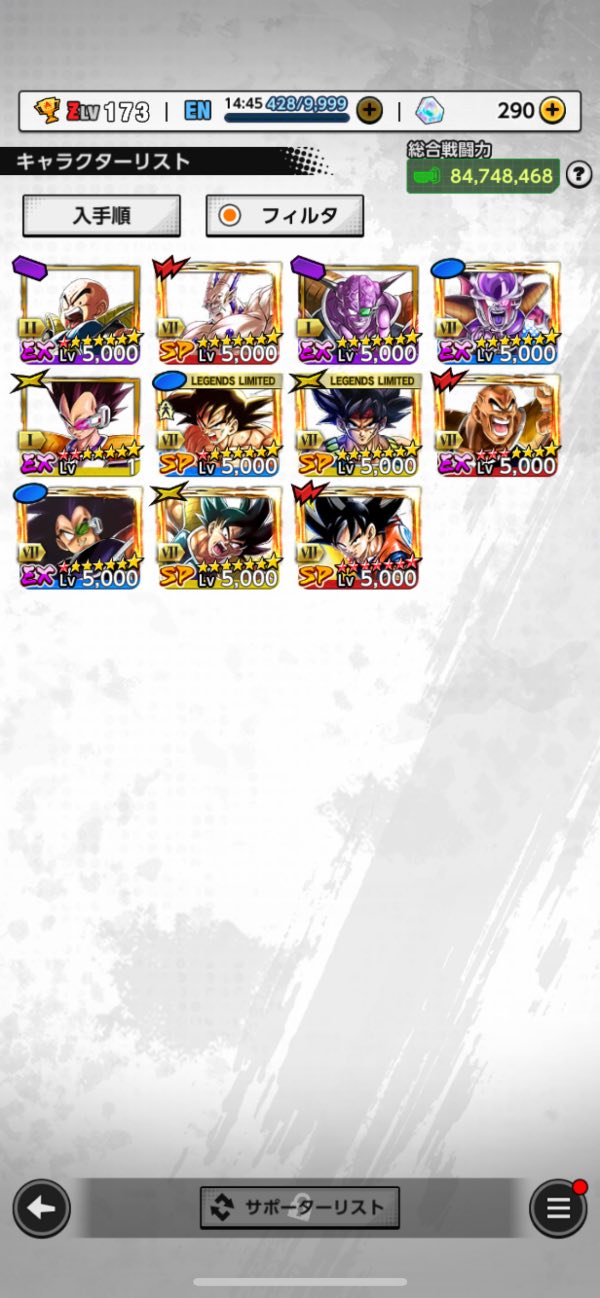Open the フィルタ filter button

tap(284, 215)
